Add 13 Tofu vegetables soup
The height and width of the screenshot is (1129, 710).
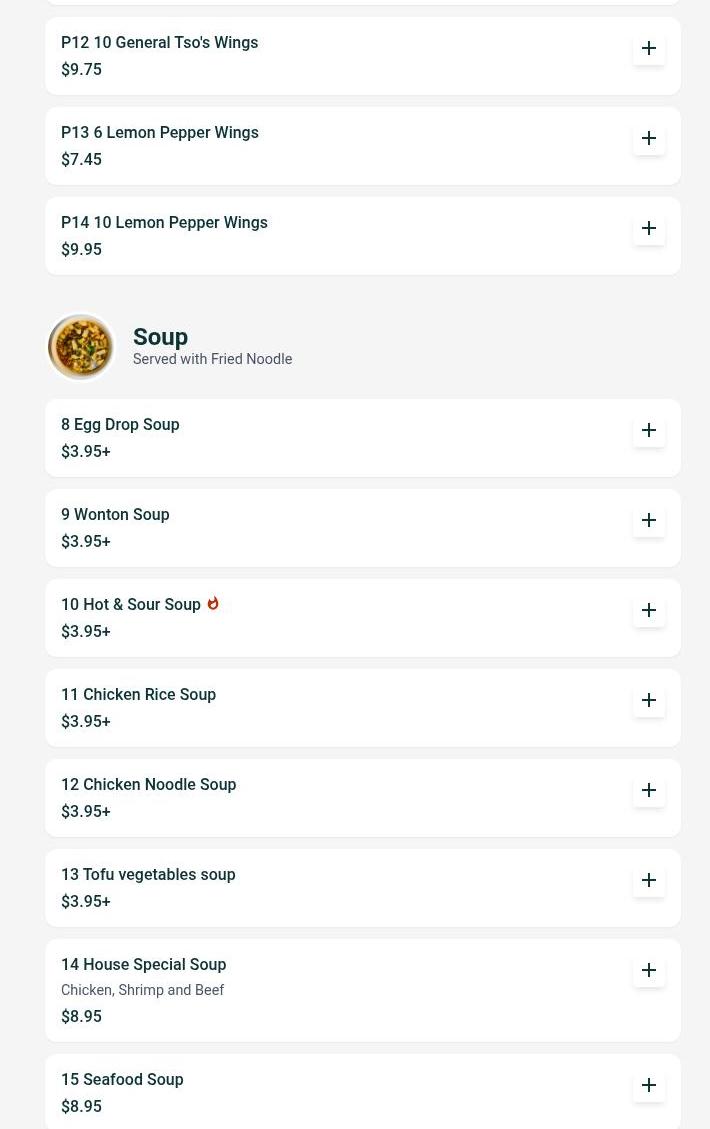649,880
